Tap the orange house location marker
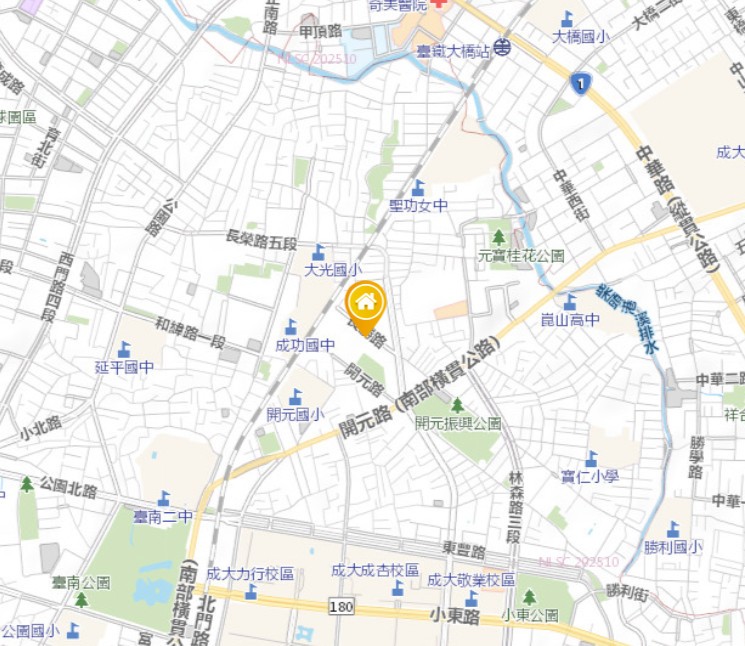 [x=366, y=303]
